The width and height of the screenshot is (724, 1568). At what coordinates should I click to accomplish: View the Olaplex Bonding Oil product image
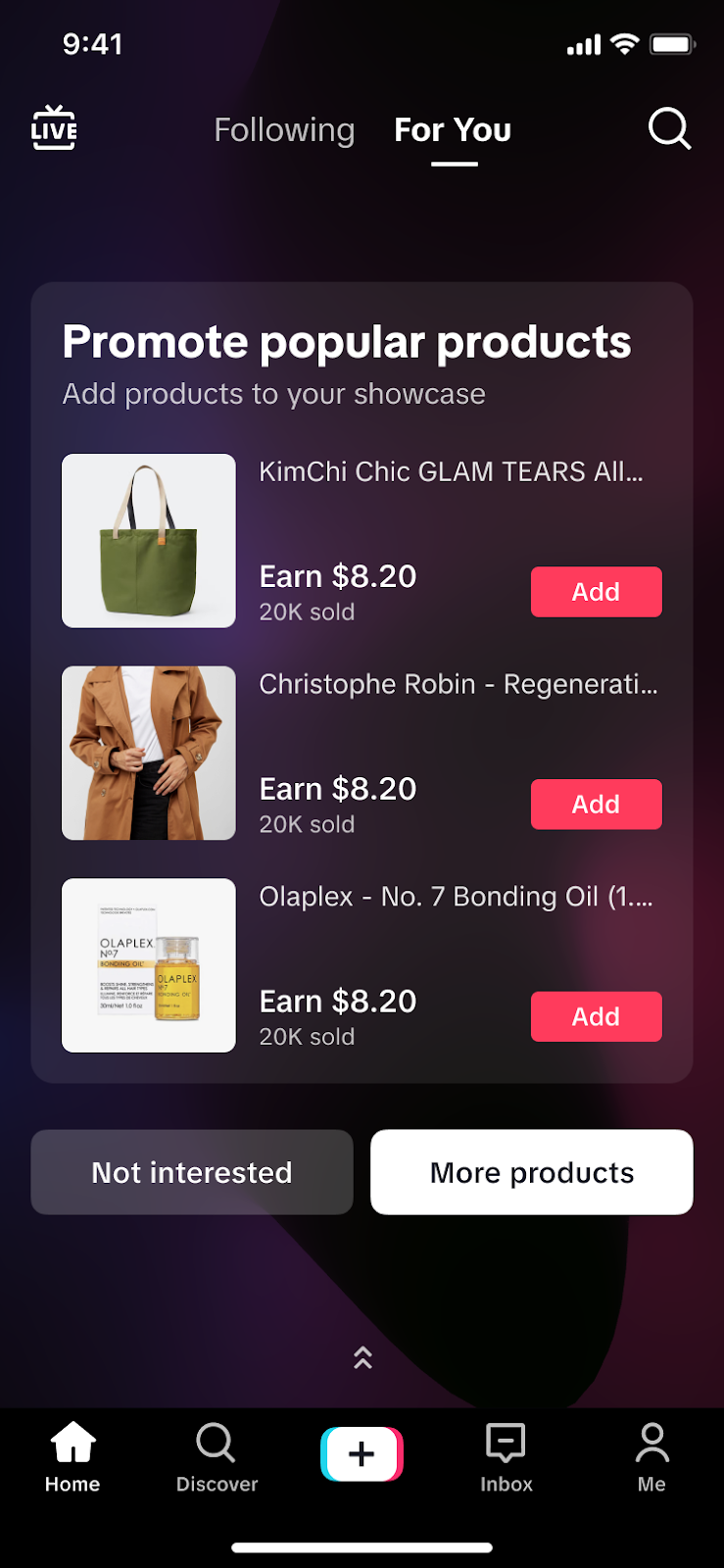tap(149, 965)
